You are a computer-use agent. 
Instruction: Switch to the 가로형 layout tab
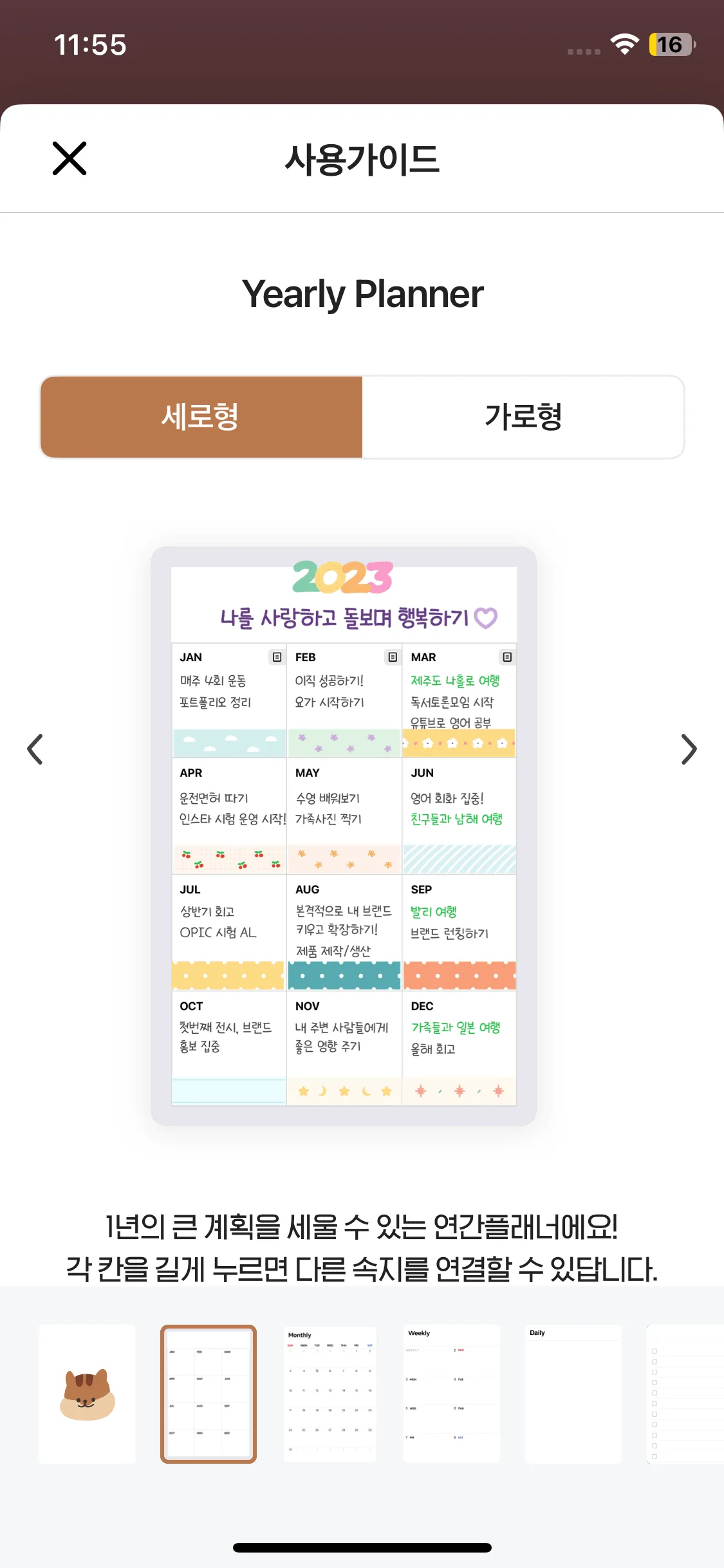(x=523, y=417)
